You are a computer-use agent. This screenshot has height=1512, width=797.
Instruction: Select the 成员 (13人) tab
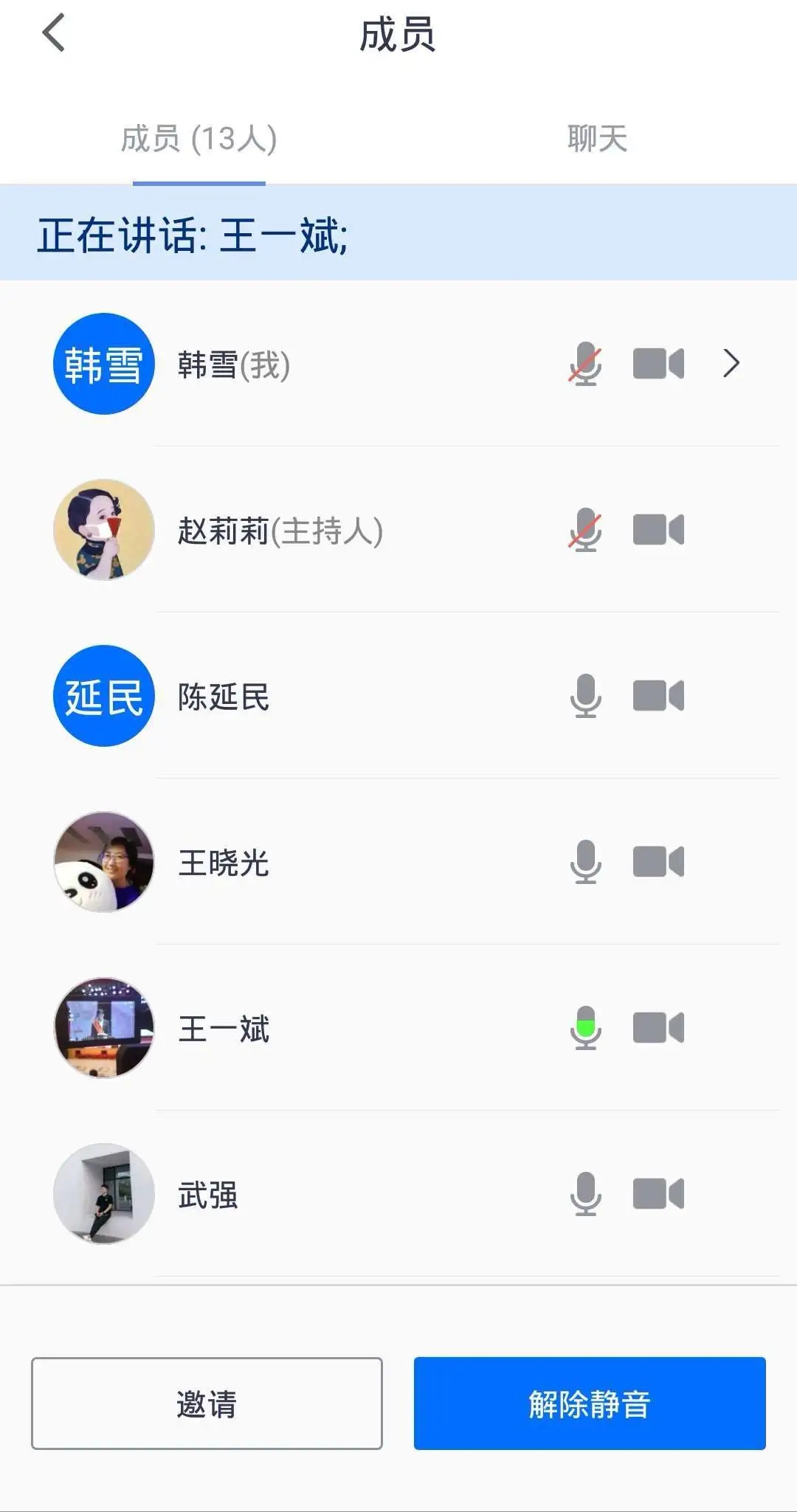(x=199, y=139)
